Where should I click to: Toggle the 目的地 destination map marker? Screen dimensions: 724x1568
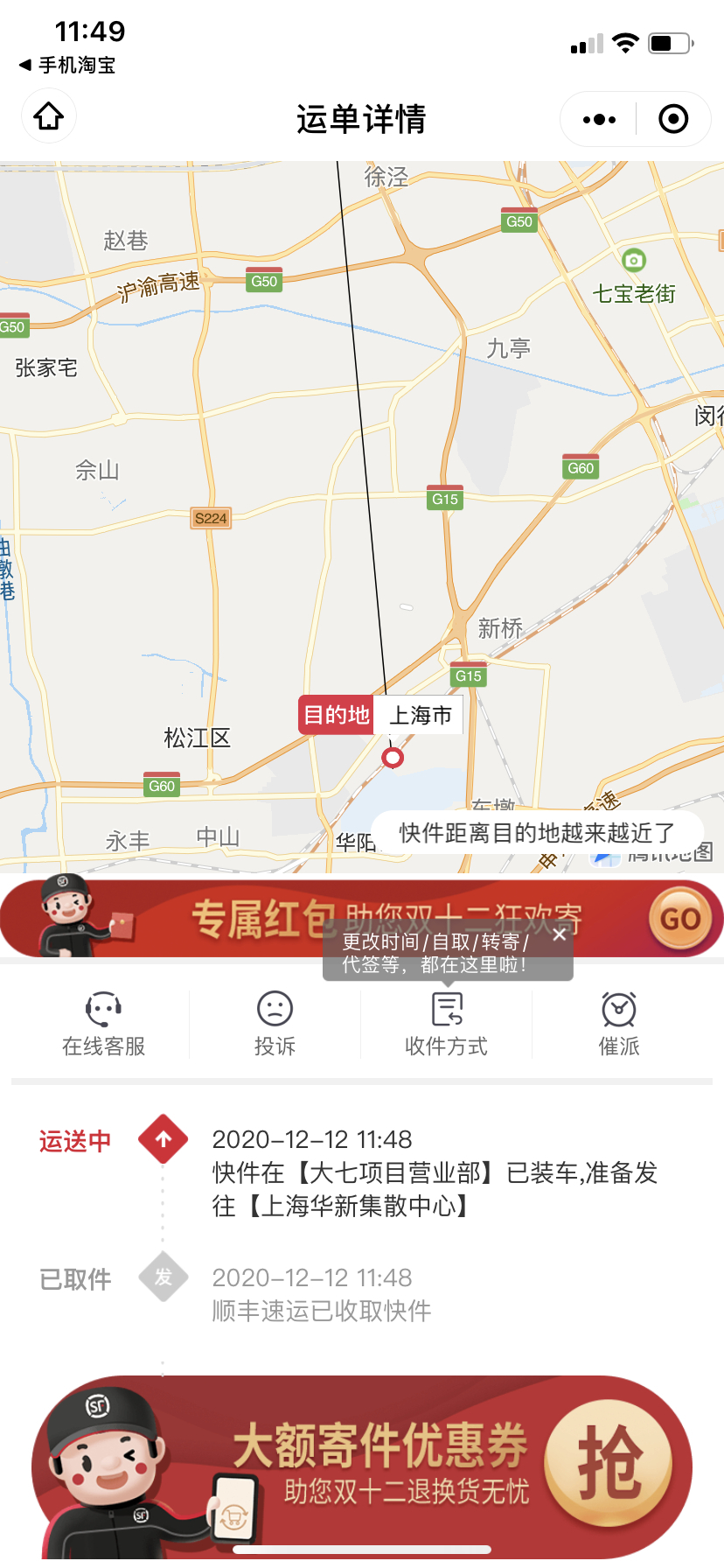[335, 714]
